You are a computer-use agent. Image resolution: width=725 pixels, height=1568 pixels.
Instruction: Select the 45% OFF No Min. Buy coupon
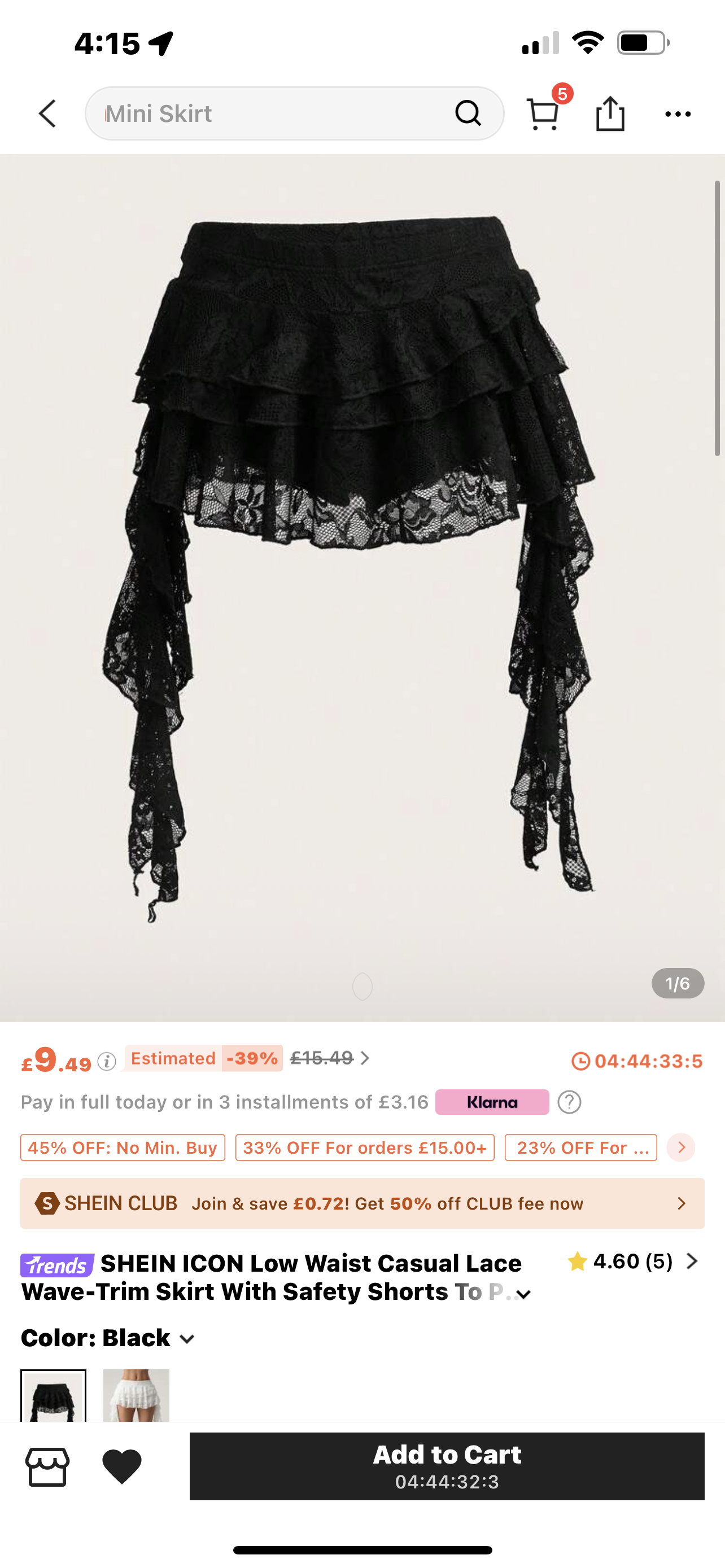coord(123,1147)
